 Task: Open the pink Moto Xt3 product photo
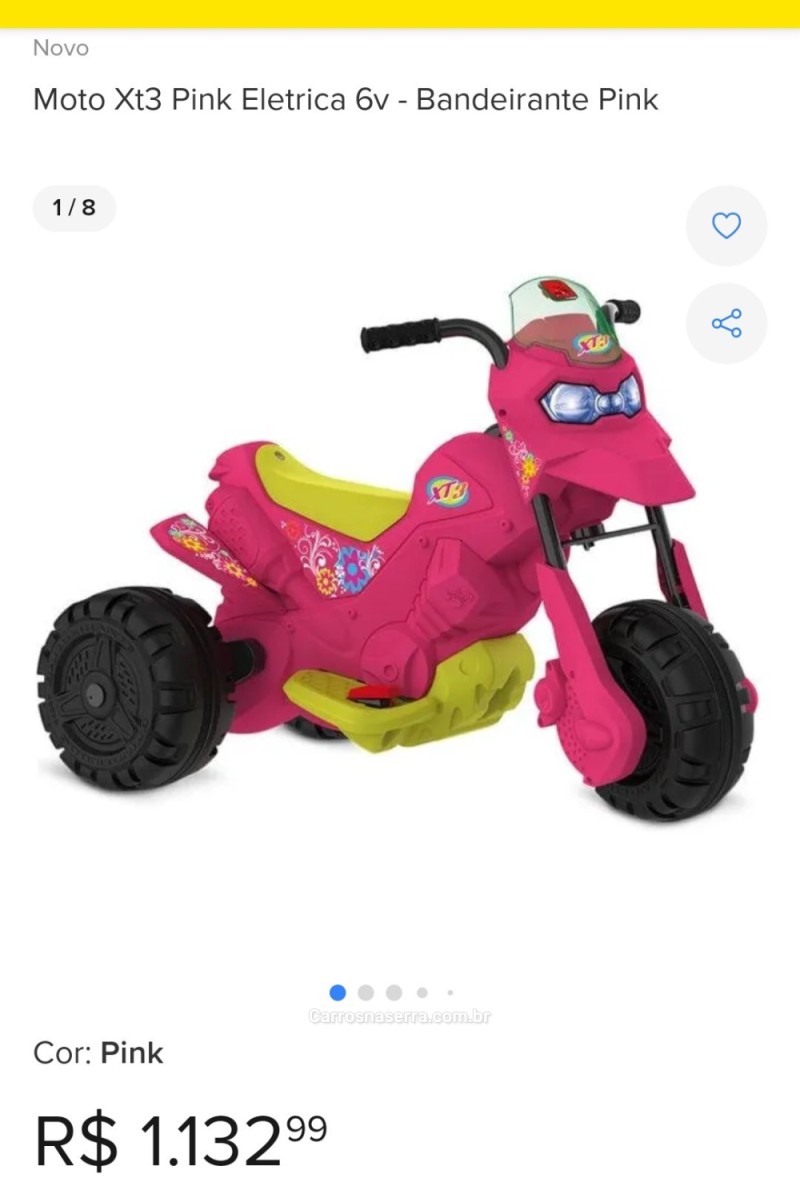point(400,560)
